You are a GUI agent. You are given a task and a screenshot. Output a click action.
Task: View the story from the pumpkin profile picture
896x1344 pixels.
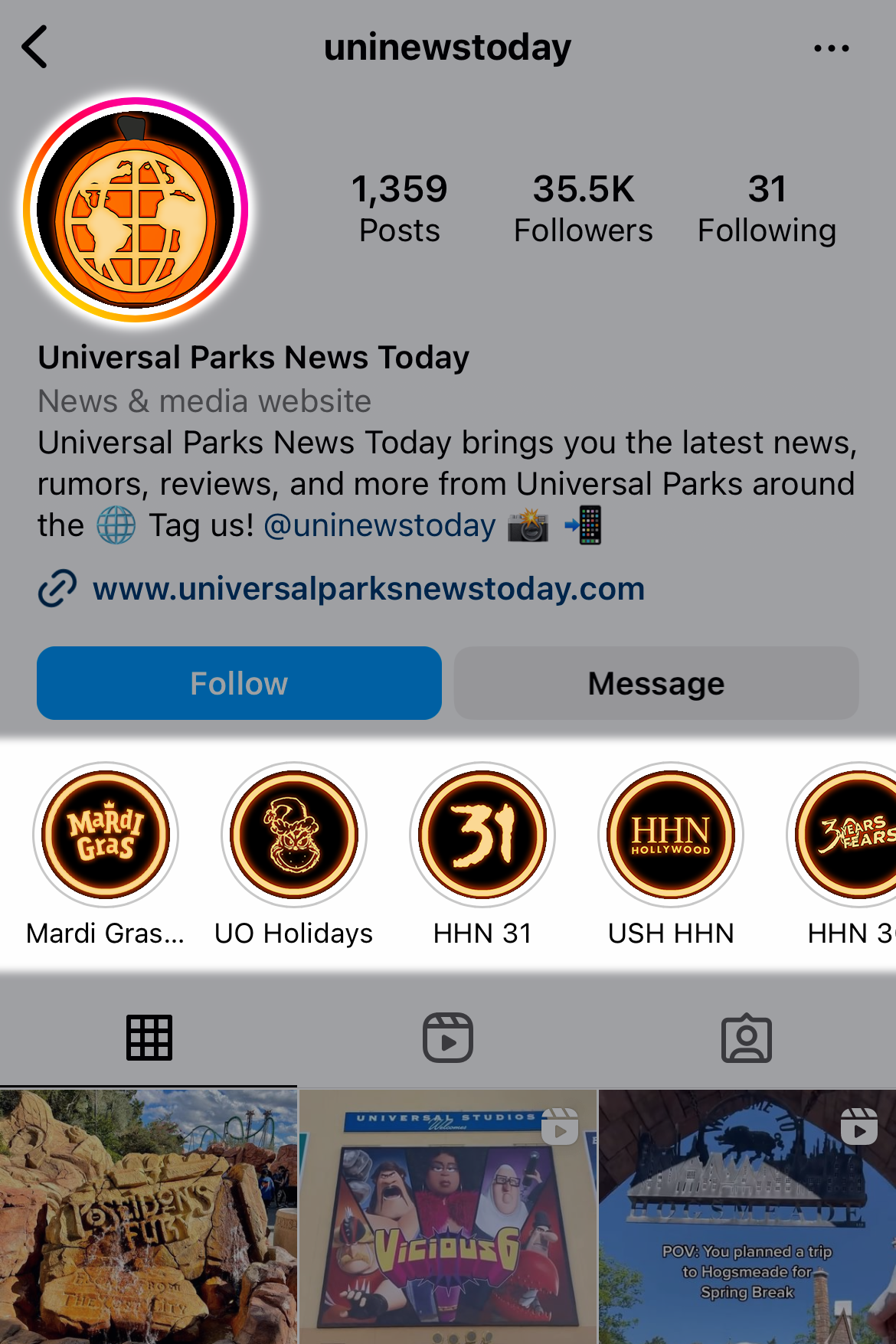tap(136, 210)
